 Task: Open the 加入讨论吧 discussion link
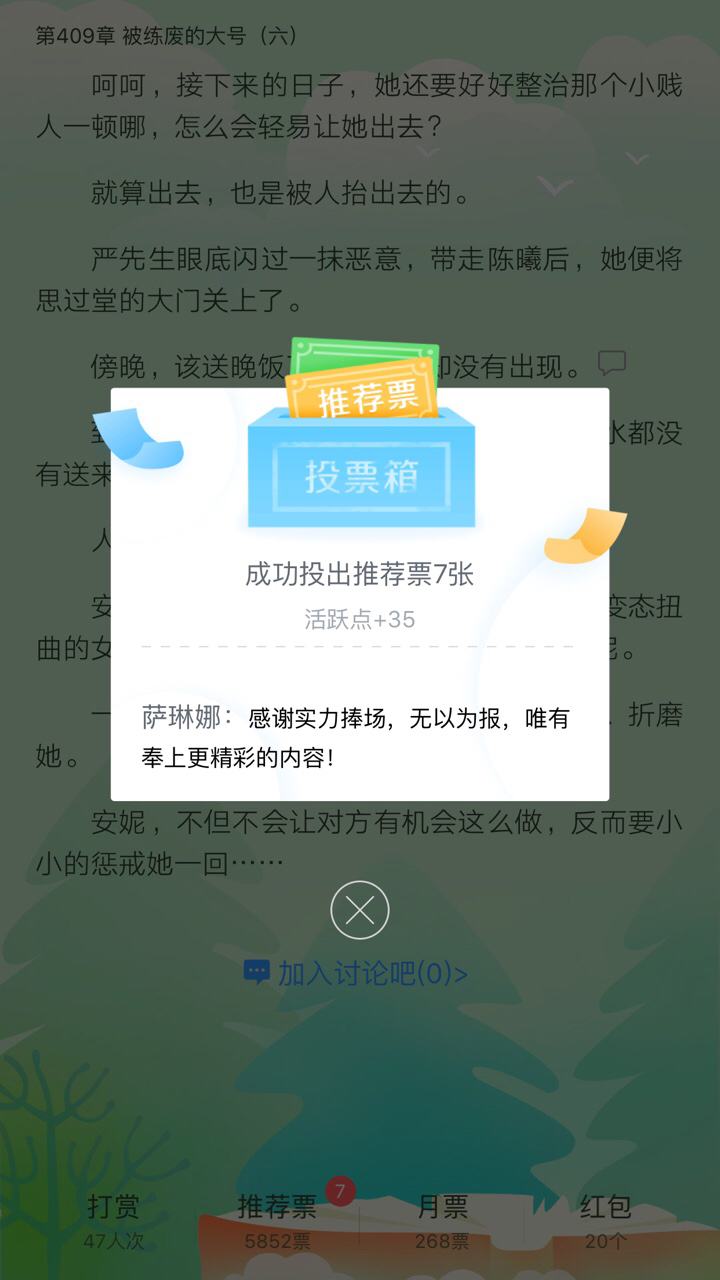pos(356,973)
